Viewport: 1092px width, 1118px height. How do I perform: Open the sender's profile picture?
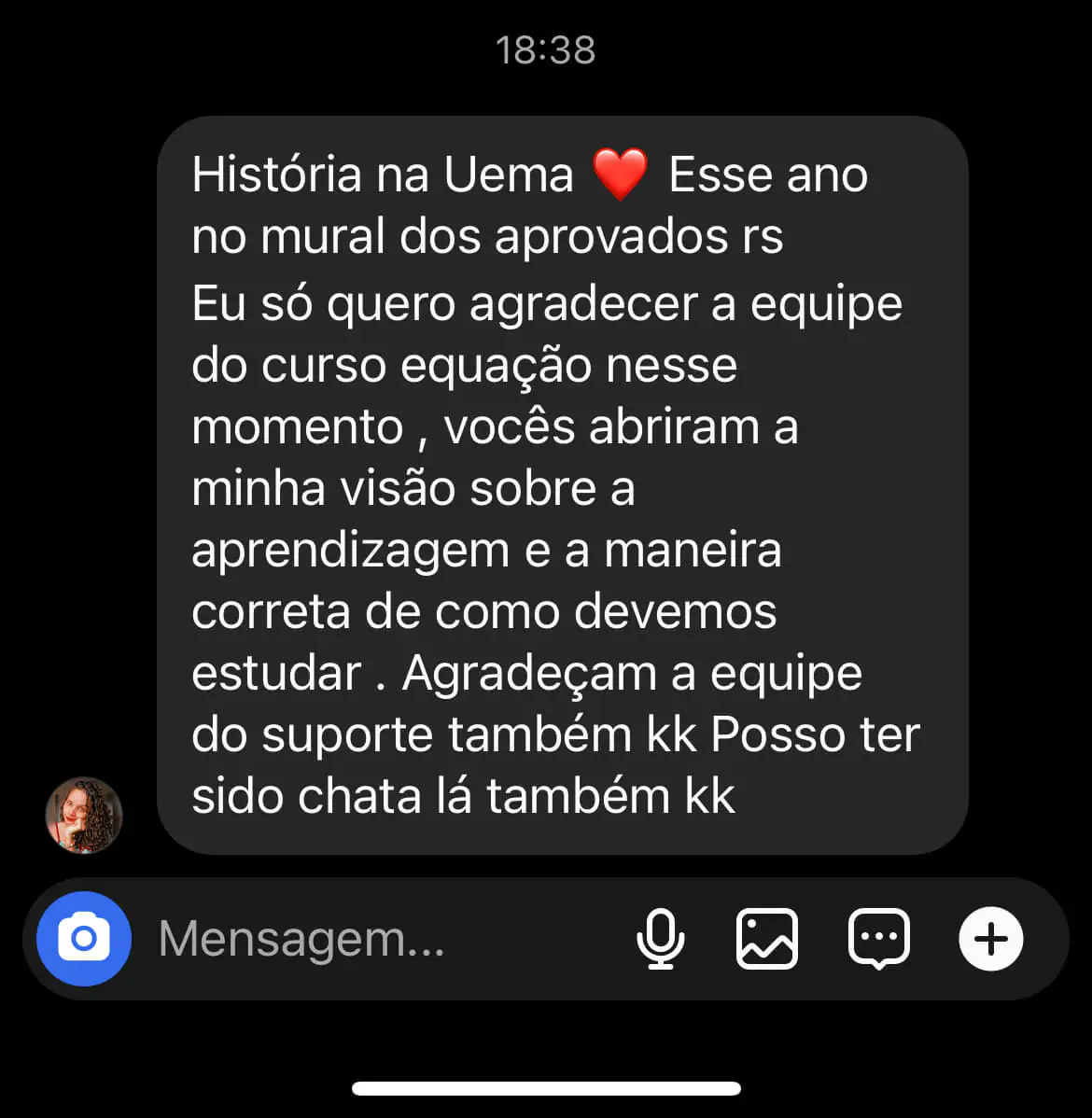click(x=84, y=815)
